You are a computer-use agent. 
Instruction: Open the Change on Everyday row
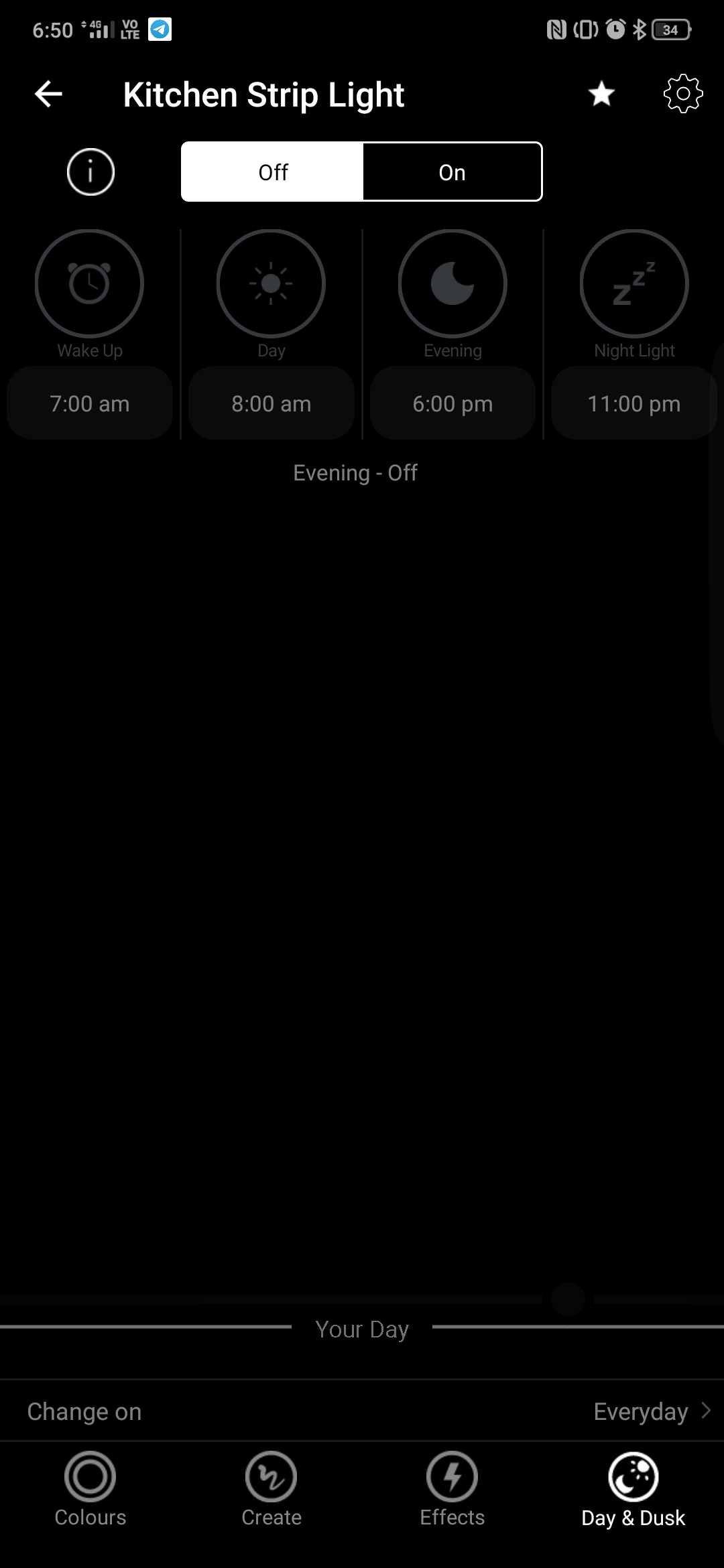[362, 1411]
